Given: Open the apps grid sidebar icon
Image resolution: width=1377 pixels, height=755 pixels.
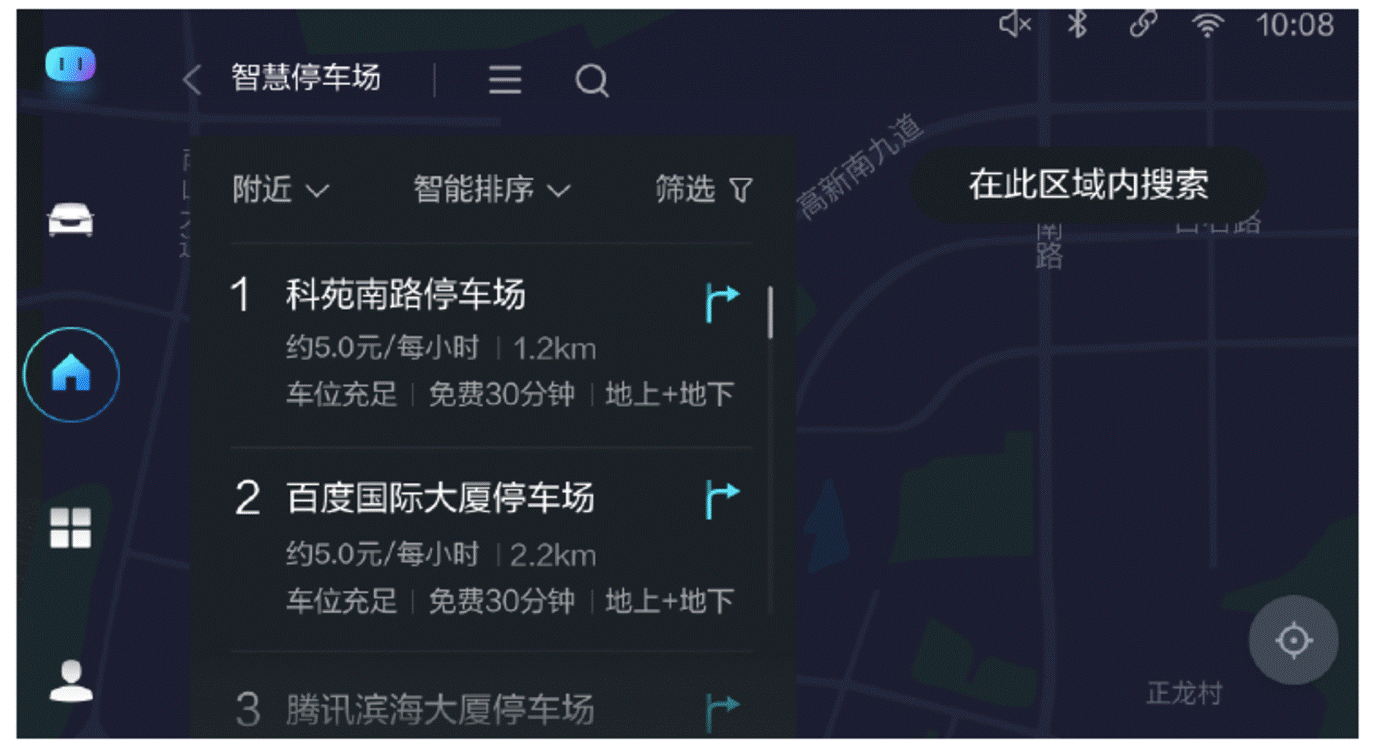Looking at the screenshot, I should 71,528.
